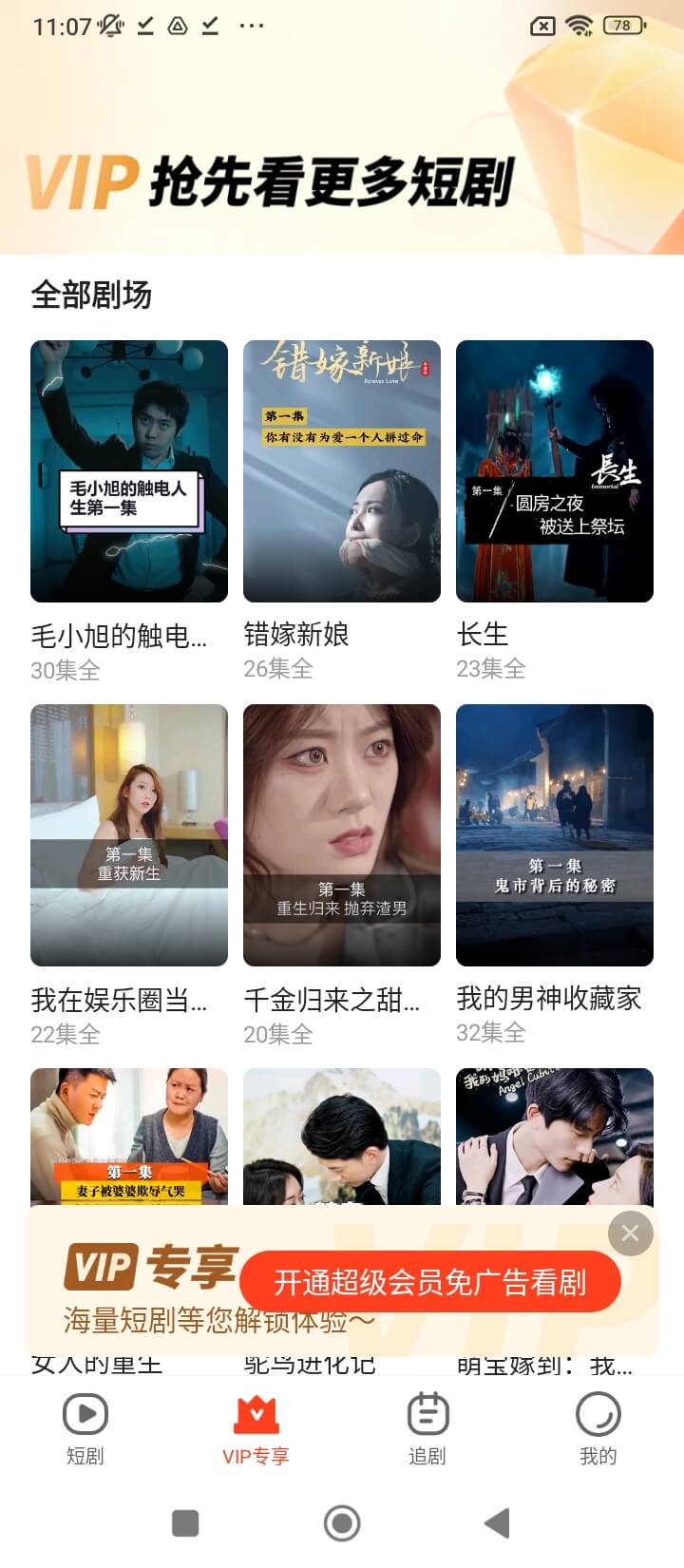Image resolution: width=684 pixels, height=1568 pixels.
Task: Switch to the 短剧 tab
Action: pos(85,1428)
